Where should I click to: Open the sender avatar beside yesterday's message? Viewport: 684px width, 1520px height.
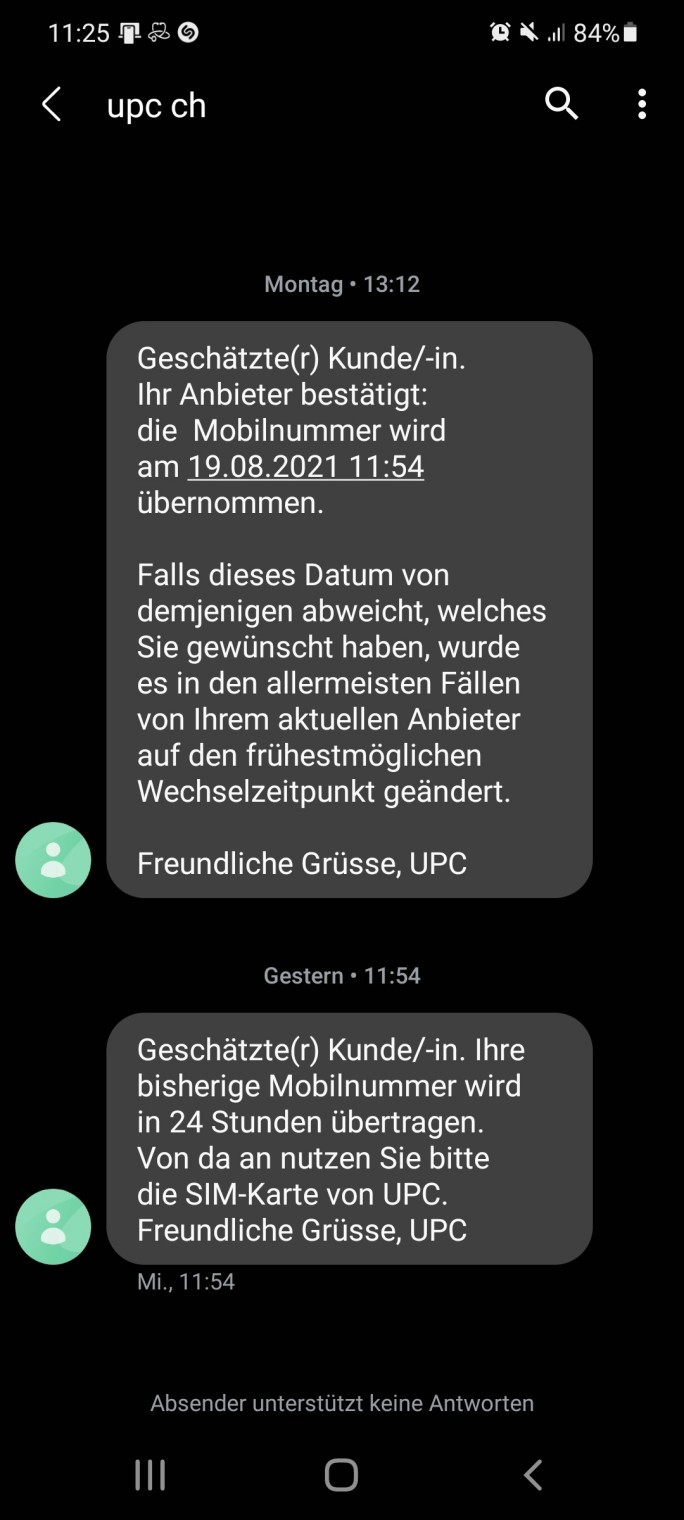(x=53, y=1226)
